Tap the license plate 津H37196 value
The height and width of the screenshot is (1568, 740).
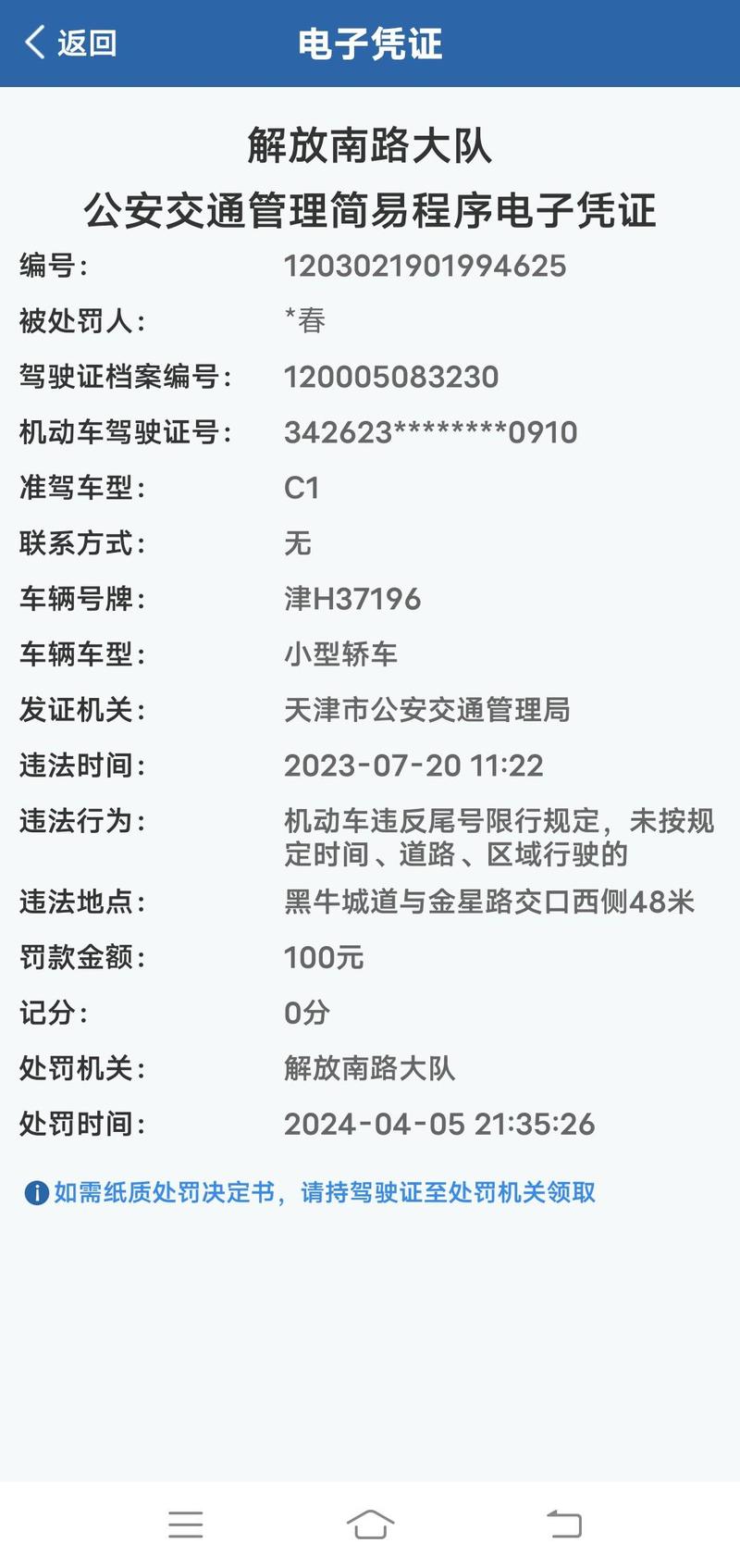[351, 599]
